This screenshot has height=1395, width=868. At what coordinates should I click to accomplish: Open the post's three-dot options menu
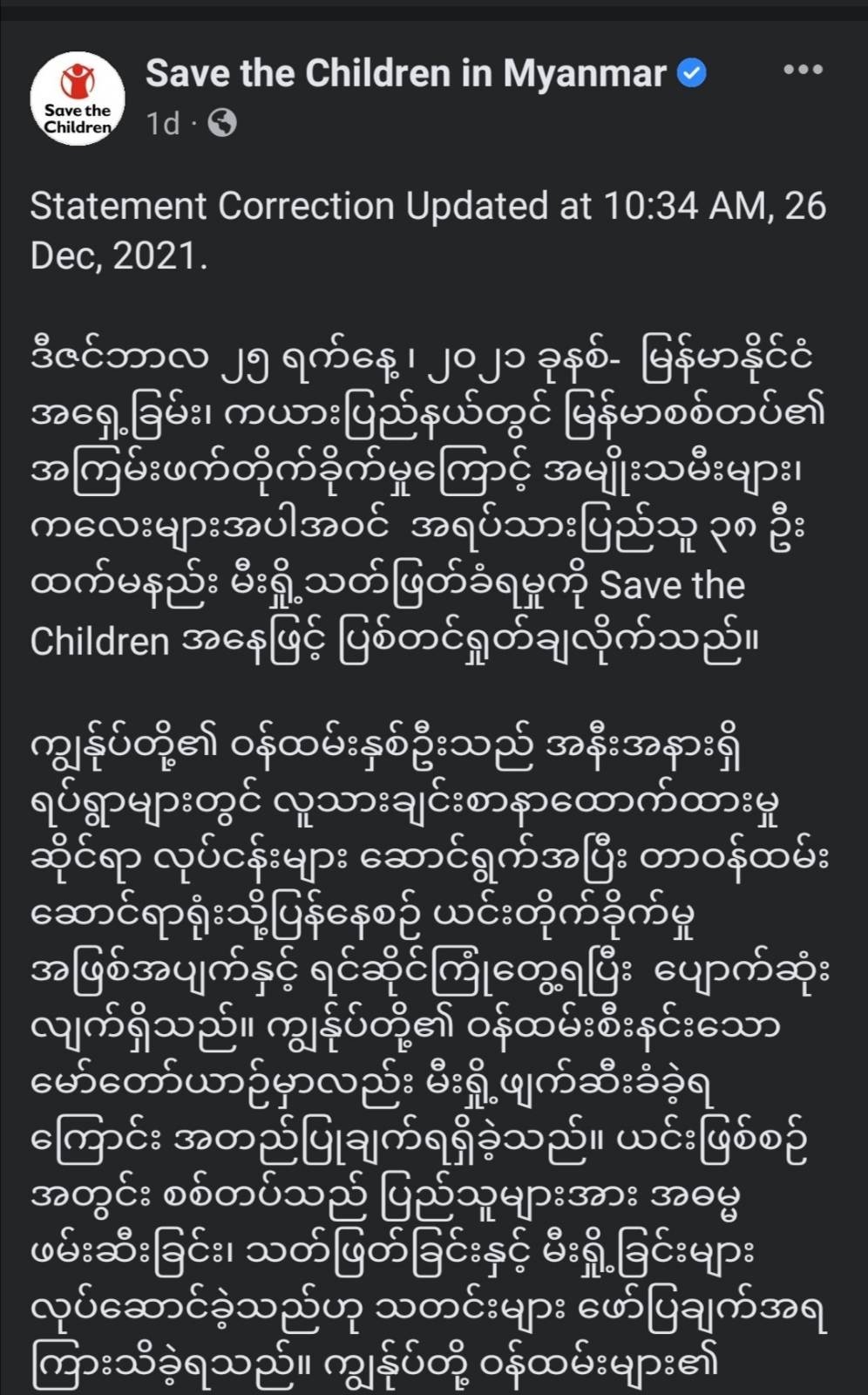(x=803, y=70)
